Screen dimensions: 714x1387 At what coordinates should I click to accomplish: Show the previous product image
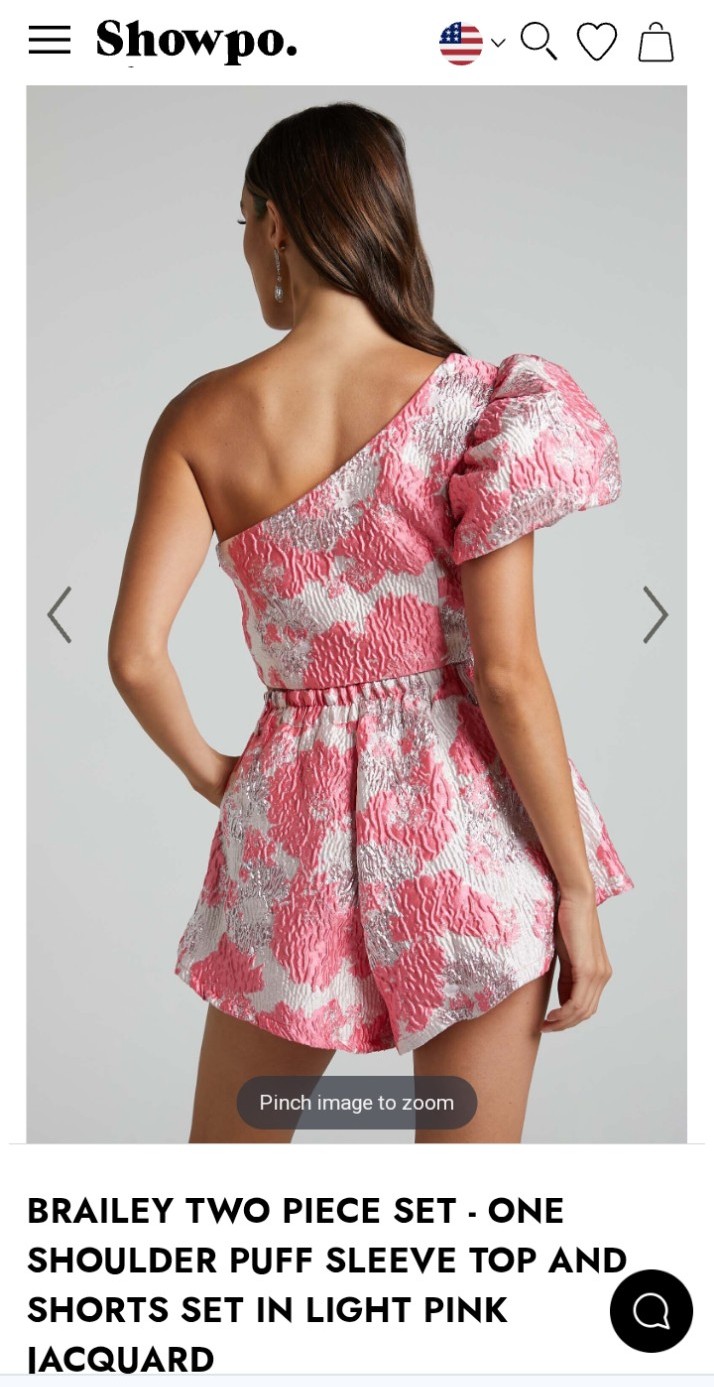coord(60,614)
